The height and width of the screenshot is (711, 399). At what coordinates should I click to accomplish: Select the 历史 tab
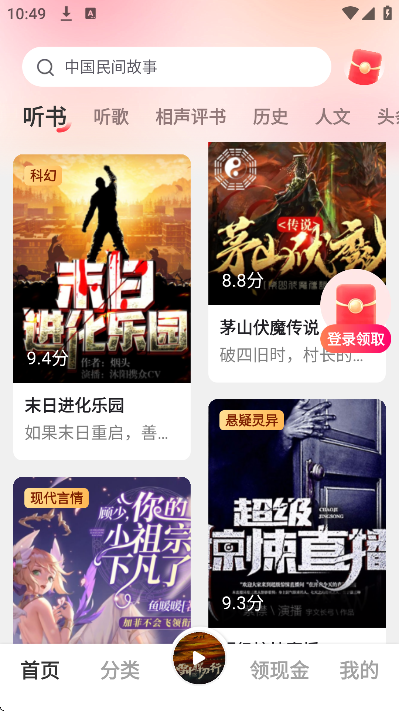(x=270, y=117)
